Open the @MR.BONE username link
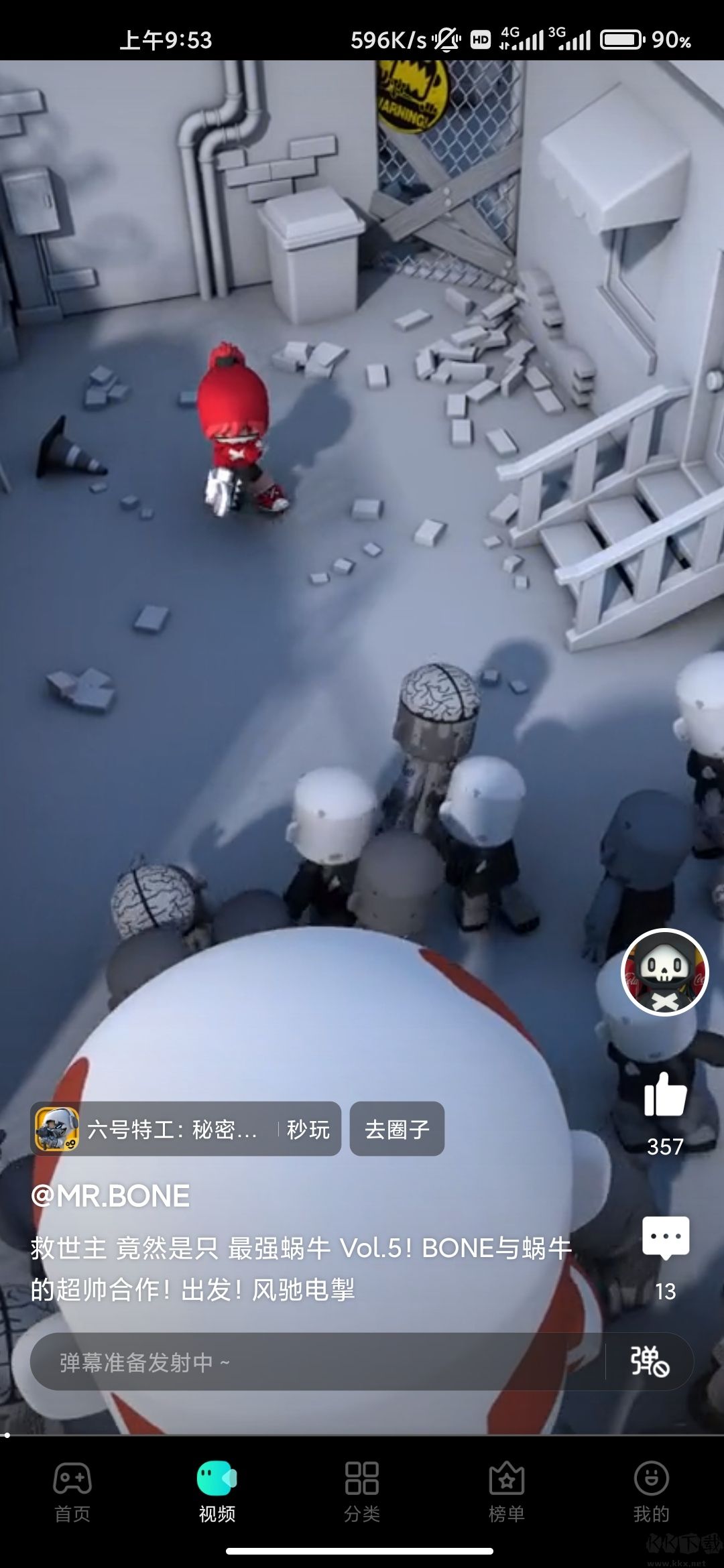Image resolution: width=724 pixels, height=1568 pixels. (x=111, y=1196)
